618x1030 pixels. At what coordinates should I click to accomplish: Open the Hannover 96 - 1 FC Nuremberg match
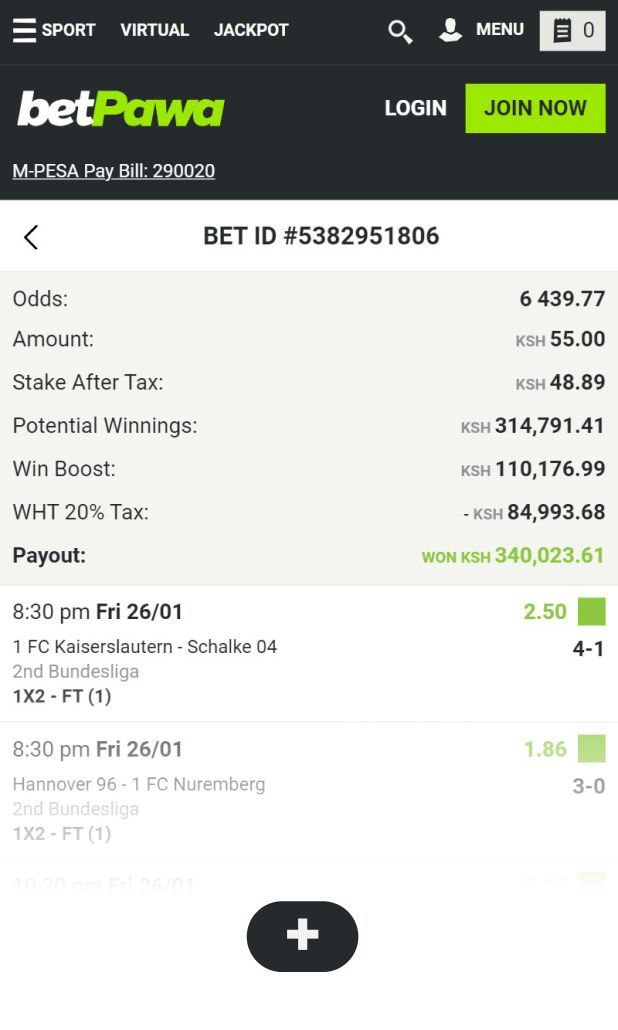pyautogui.click(x=138, y=784)
